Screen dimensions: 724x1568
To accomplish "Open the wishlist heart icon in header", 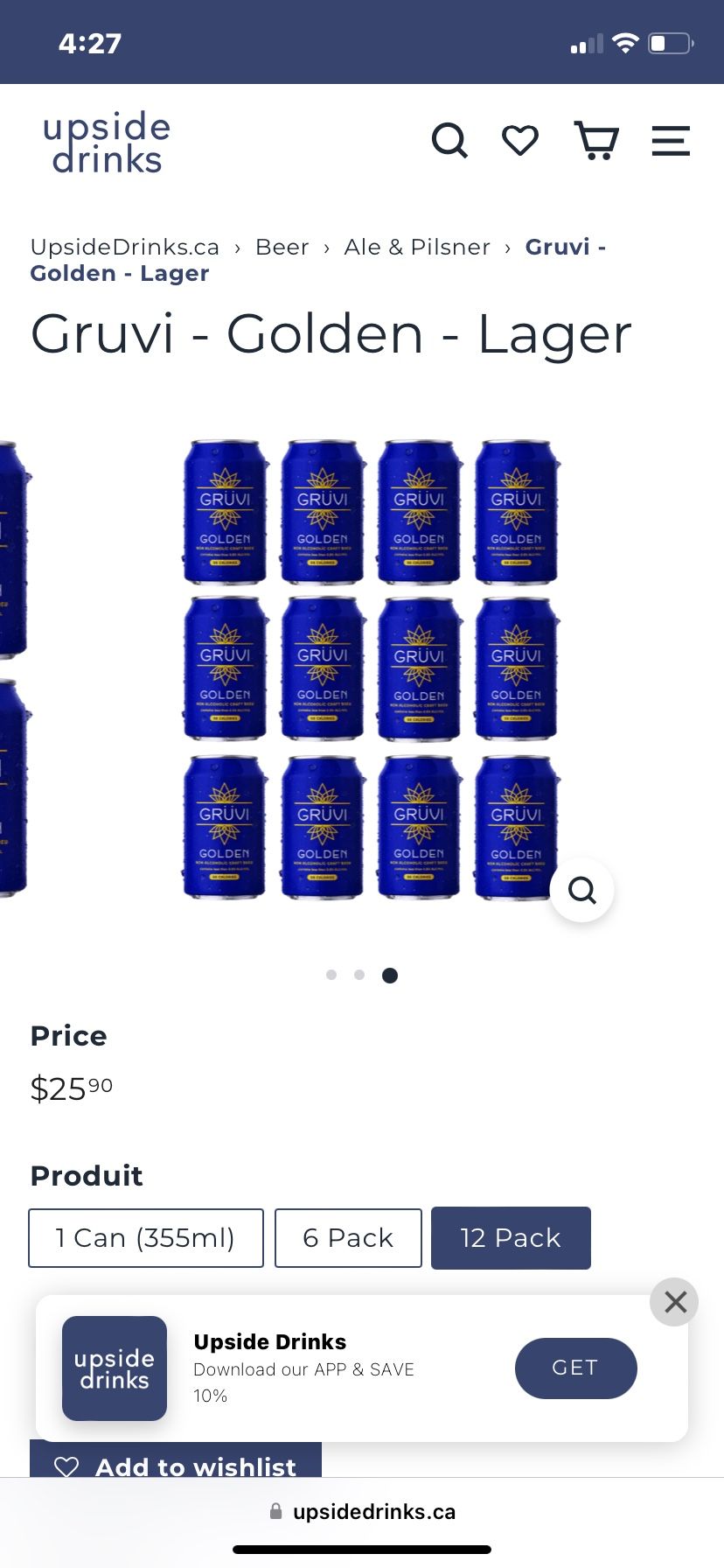I will 520,141.
